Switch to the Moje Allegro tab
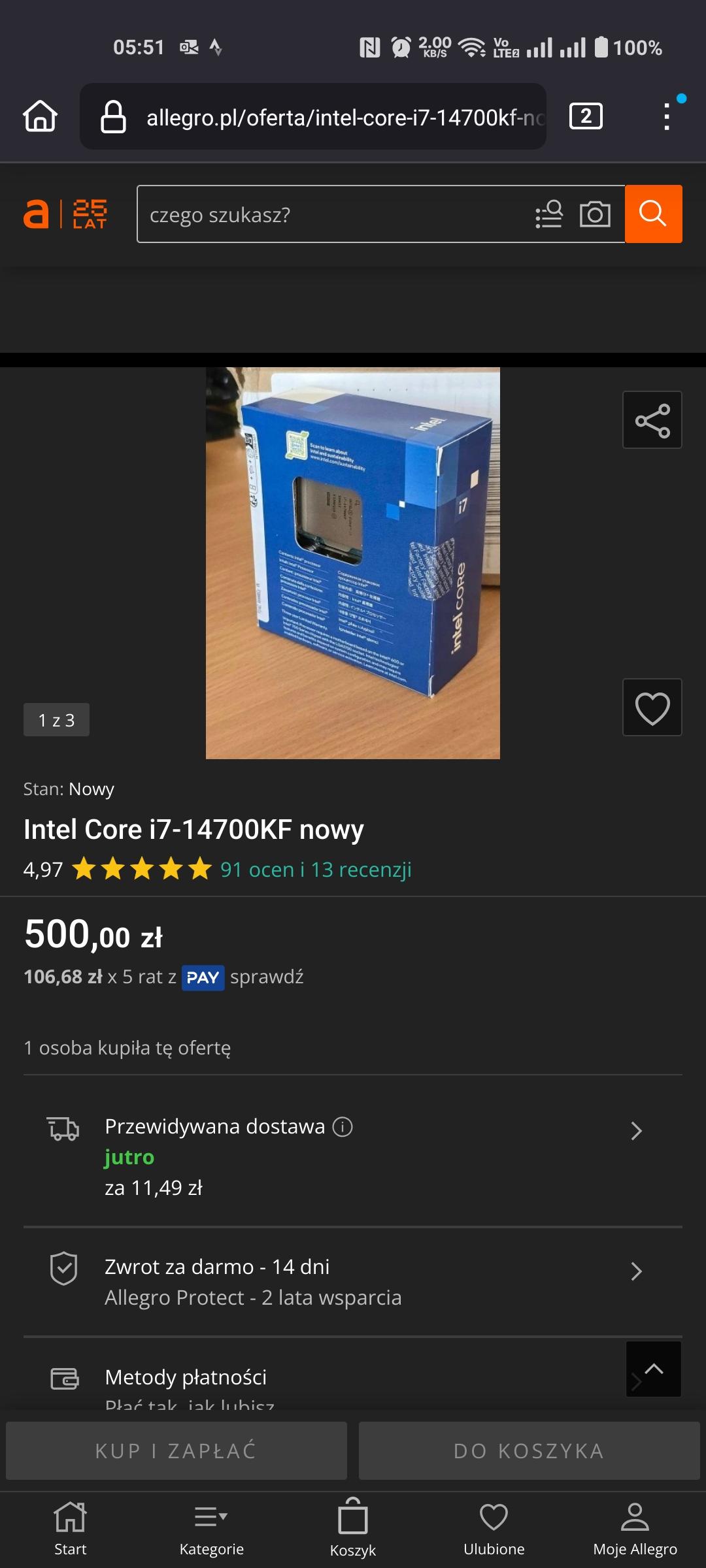706x1568 pixels. [635, 1527]
